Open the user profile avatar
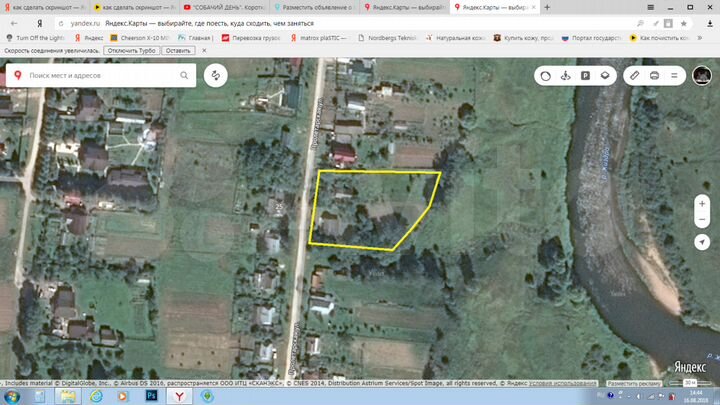 tap(701, 75)
